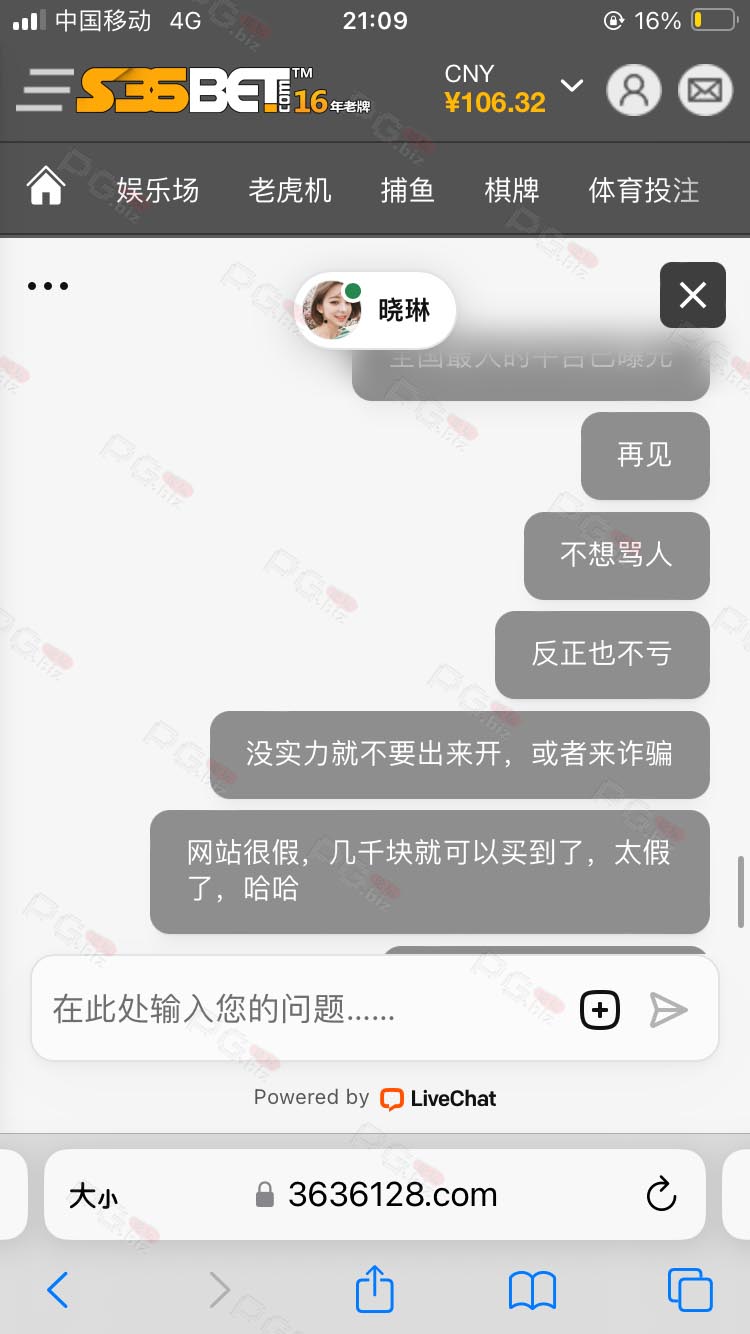Screen dimensions: 750x1334
Task: Switch to 娱乐场 tab
Action: pos(158,190)
